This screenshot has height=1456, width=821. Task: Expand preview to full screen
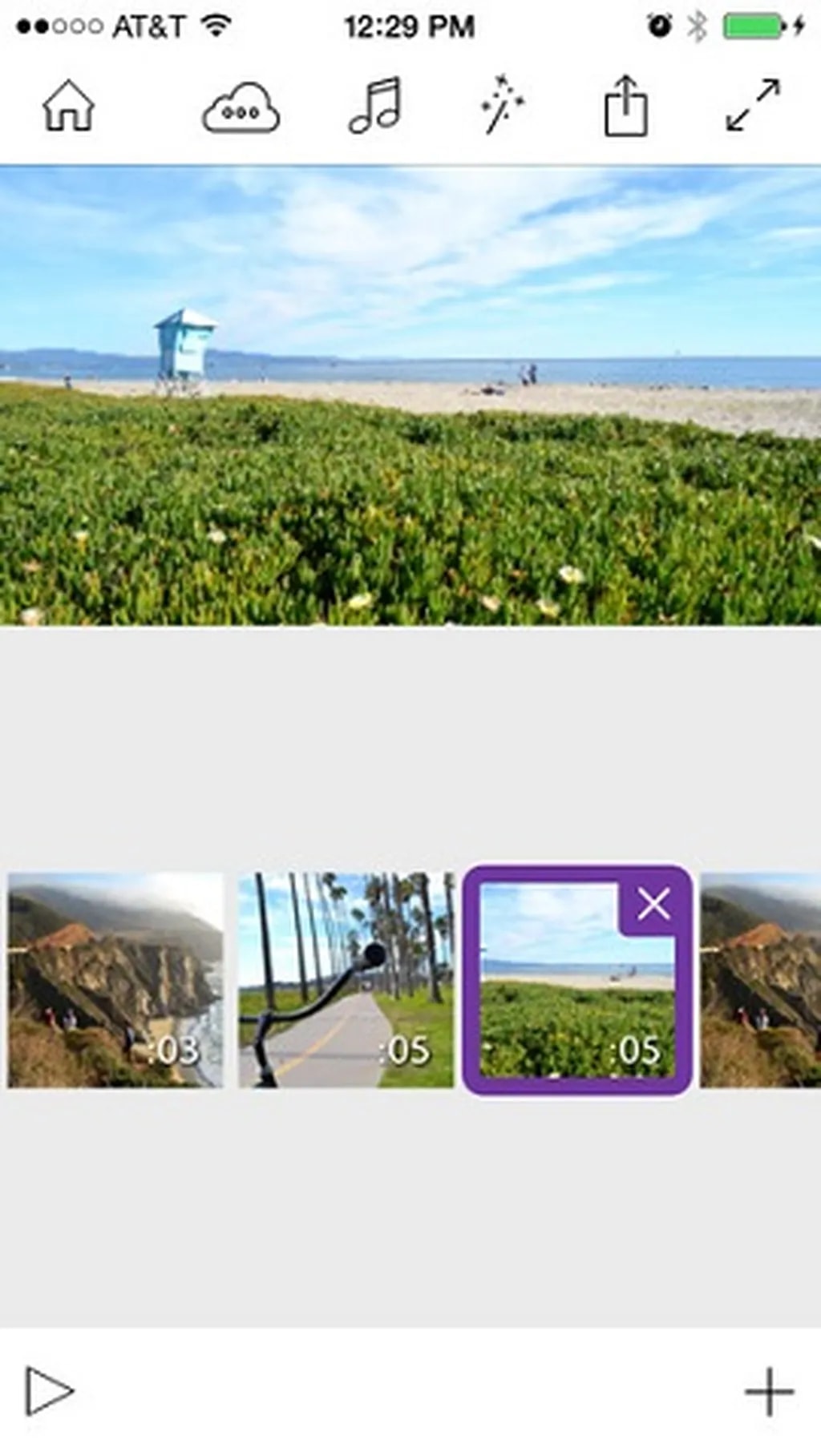(753, 105)
